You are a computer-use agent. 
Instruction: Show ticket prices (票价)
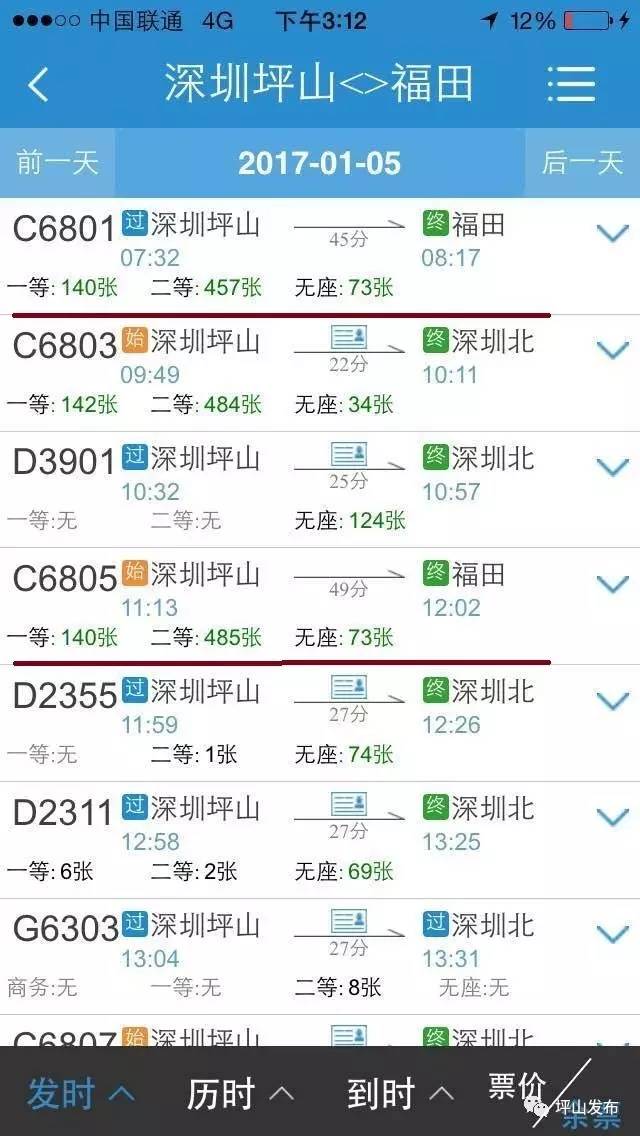(518, 1086)
